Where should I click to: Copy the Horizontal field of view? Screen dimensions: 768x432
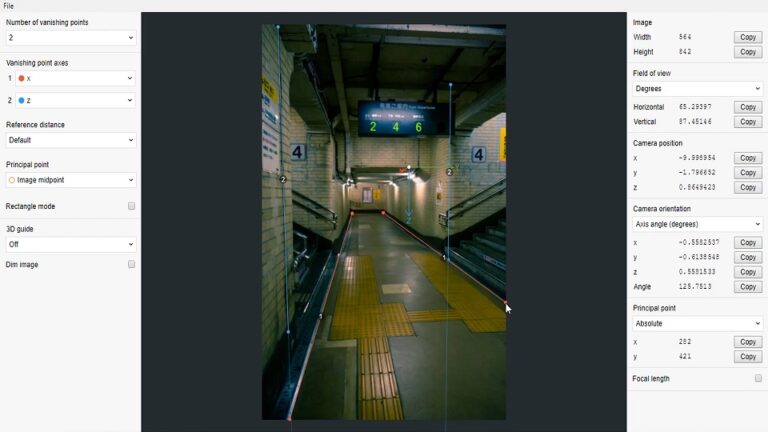point(747,107)
